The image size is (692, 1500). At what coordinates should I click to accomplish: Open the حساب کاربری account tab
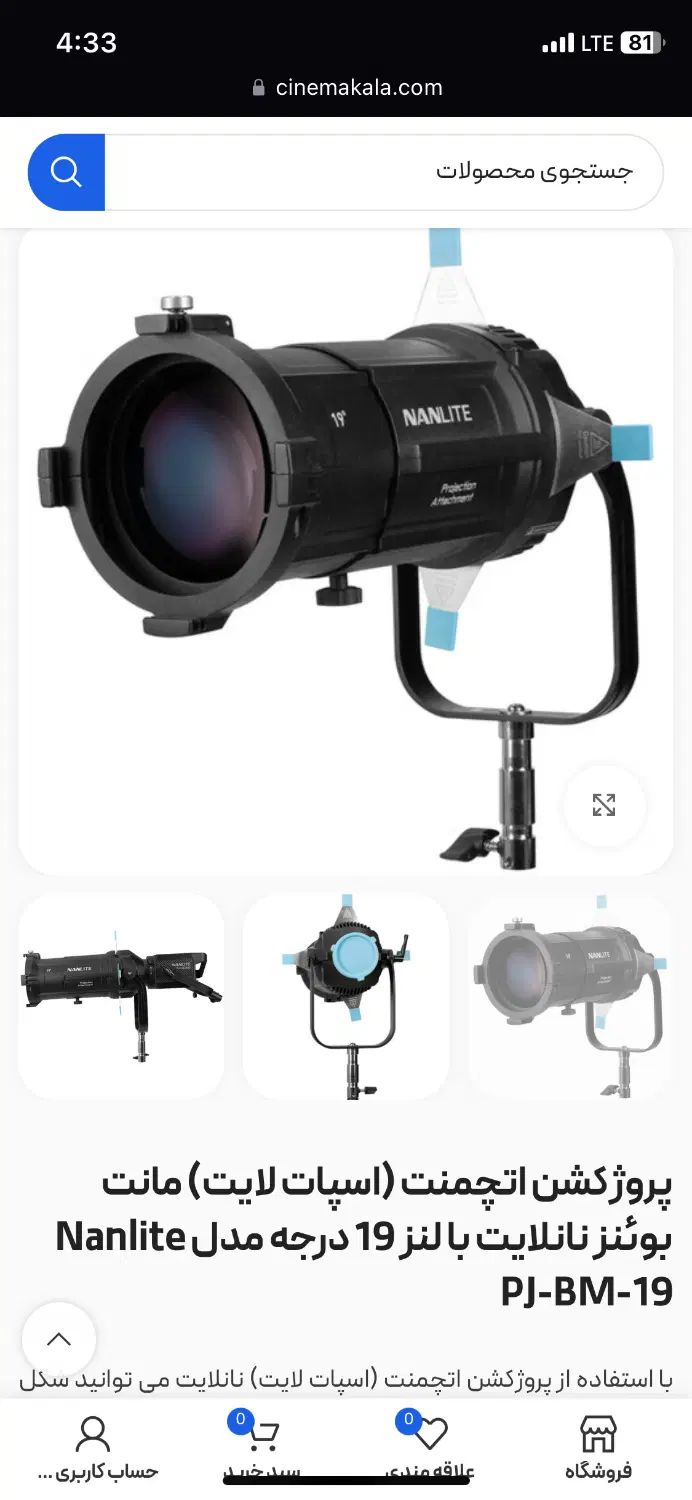[94, 1446]
